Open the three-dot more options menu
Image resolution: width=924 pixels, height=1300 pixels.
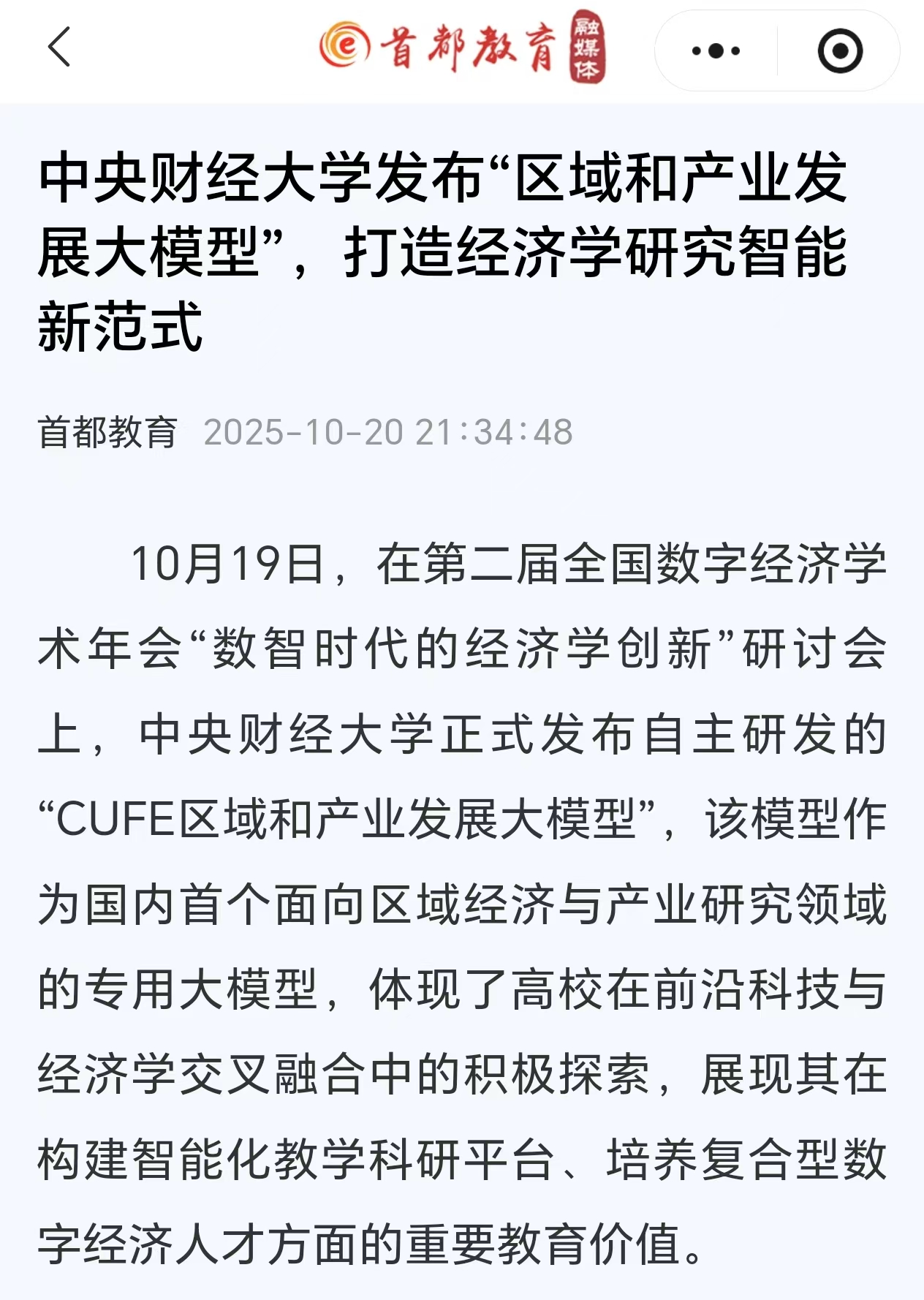pos(716,50)
